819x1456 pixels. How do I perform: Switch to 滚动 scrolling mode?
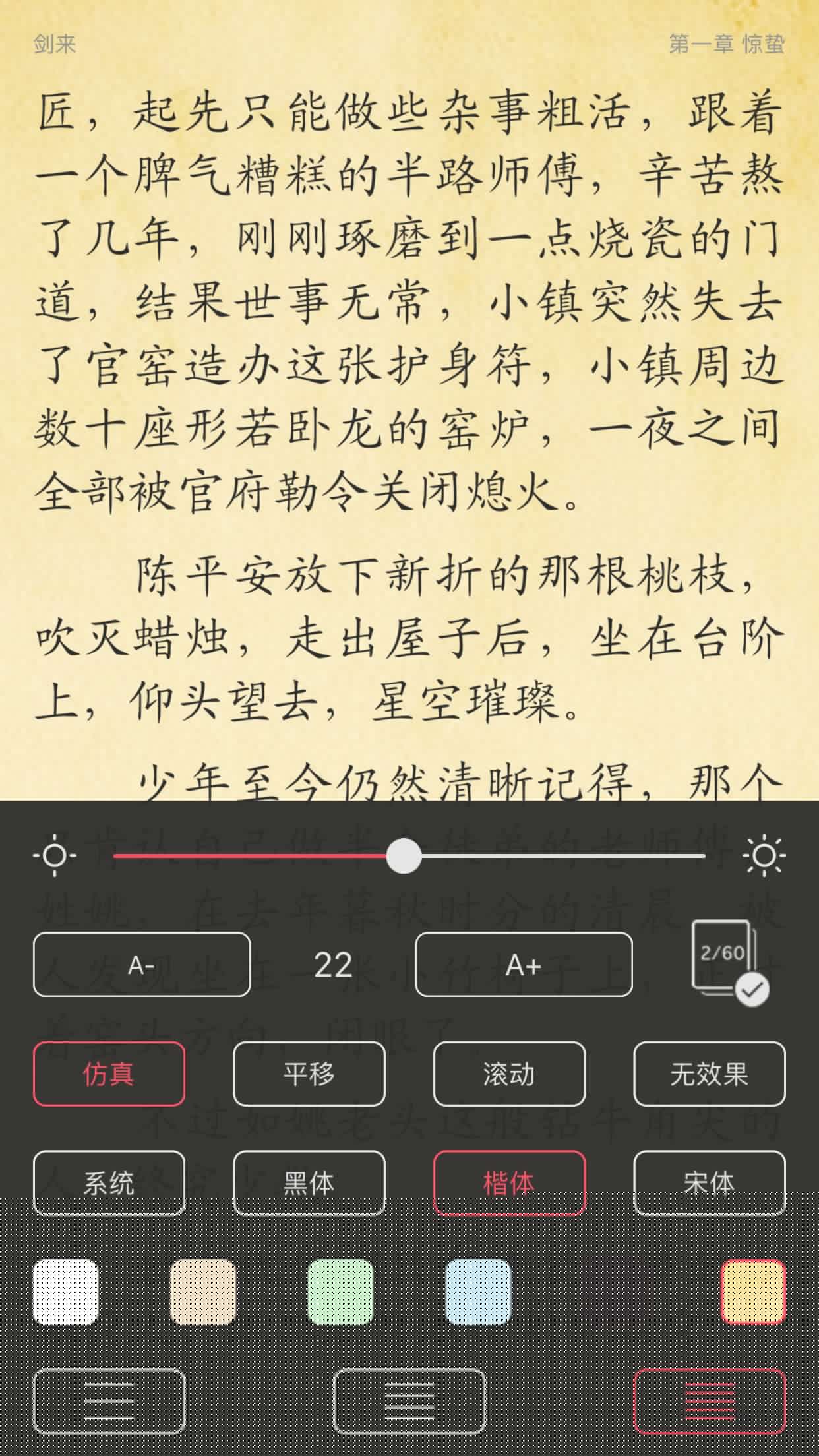coord(509,1074)
